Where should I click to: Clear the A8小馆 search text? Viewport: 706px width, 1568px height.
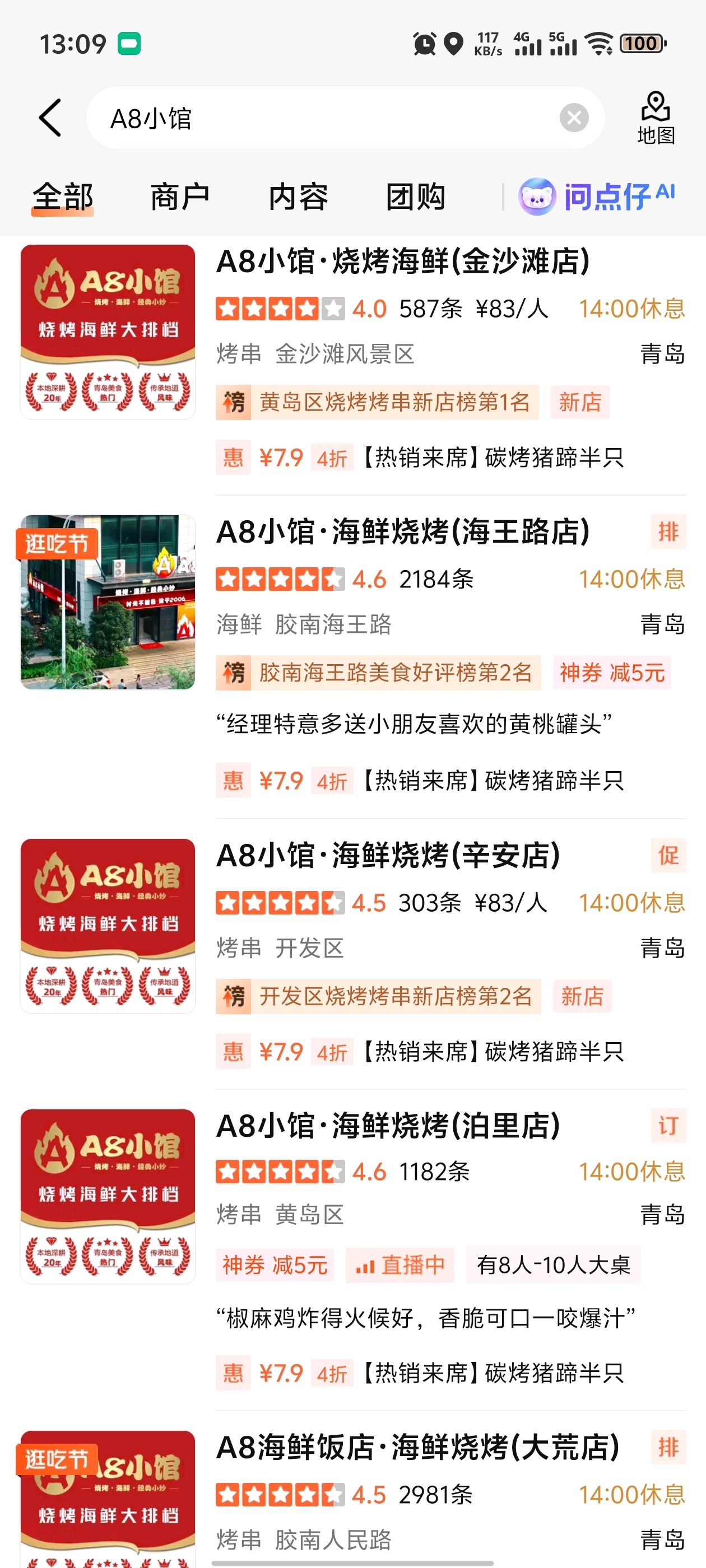pos(574,118)
